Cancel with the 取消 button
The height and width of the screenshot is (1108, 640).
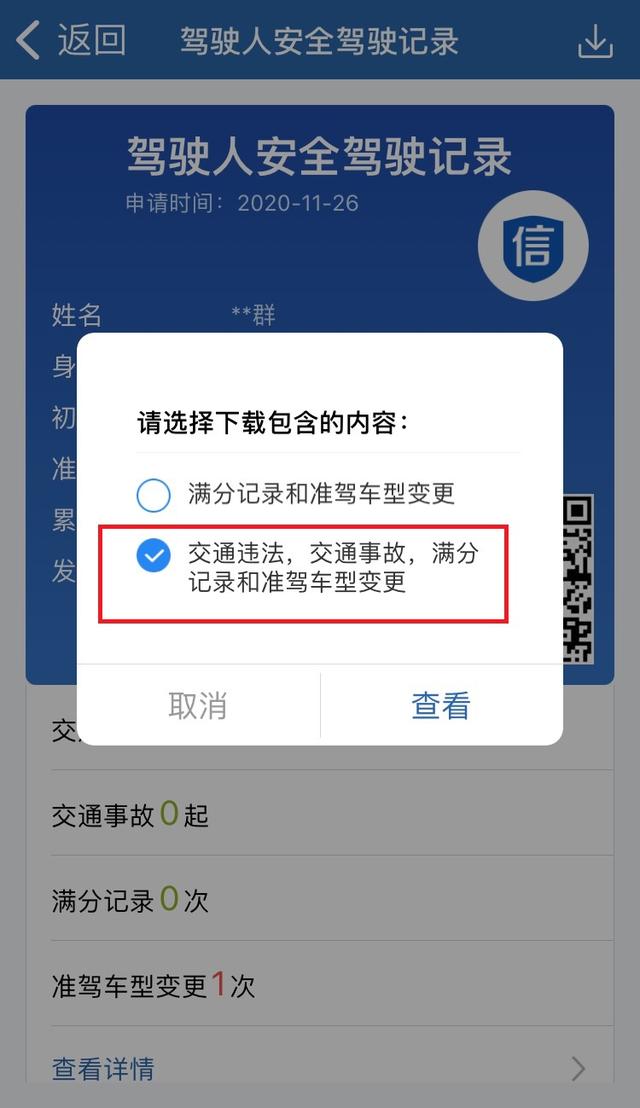[x=198, y=706]
